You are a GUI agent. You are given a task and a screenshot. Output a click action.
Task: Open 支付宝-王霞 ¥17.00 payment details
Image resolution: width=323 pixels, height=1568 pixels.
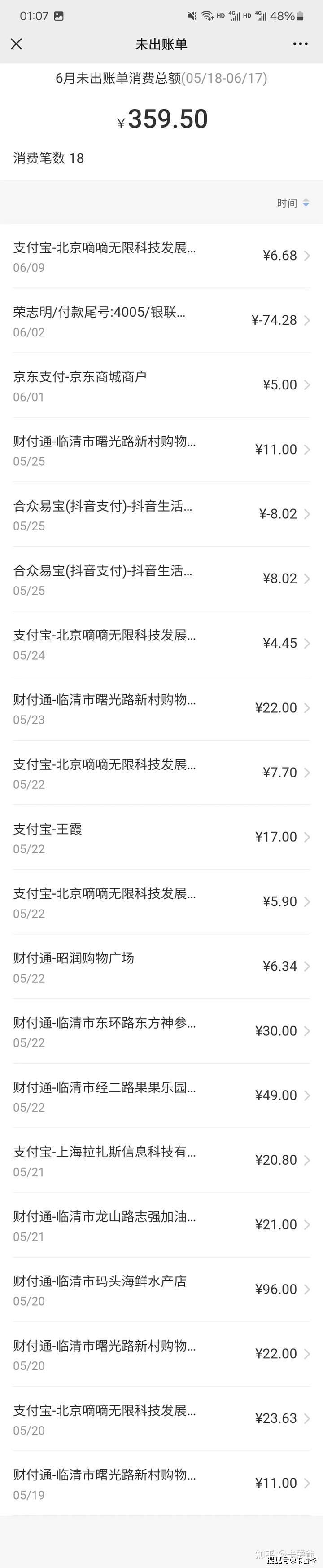[x=161, y=837]
